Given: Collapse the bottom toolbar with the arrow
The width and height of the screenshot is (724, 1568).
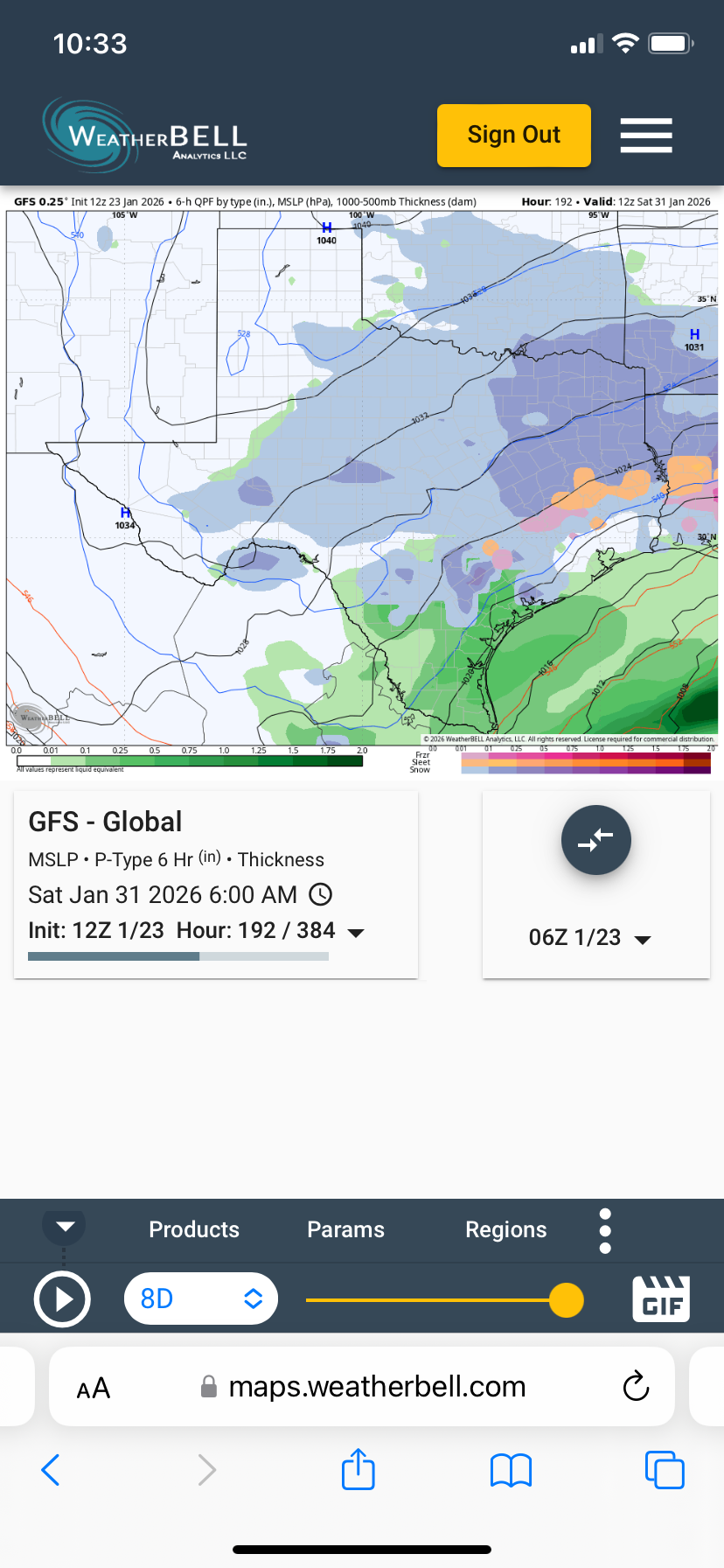Looking at the screenshot, I should pos(65,1226).
